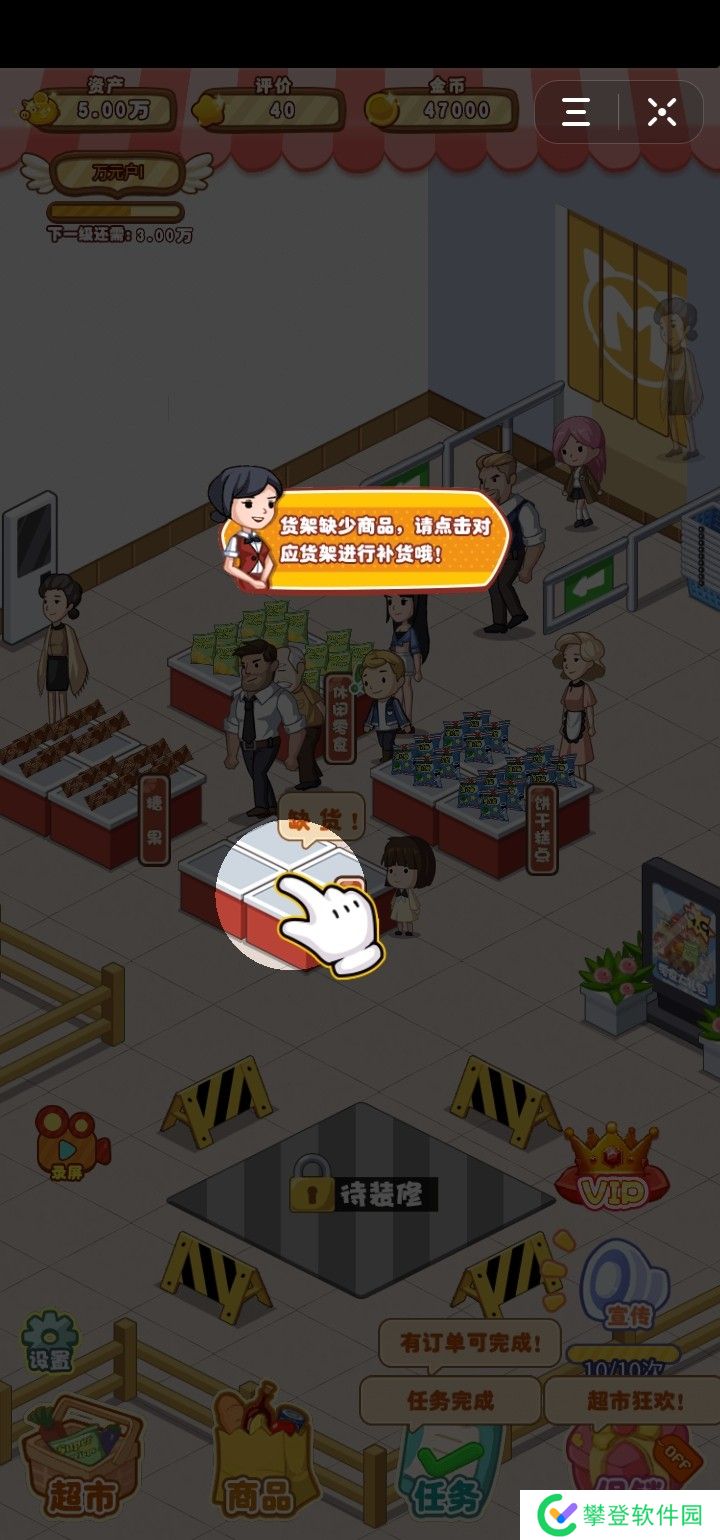Viewport: 720px width, 1540px height.
Task: Open the settings (设置) gear
Action: [x=49, y=1340]
